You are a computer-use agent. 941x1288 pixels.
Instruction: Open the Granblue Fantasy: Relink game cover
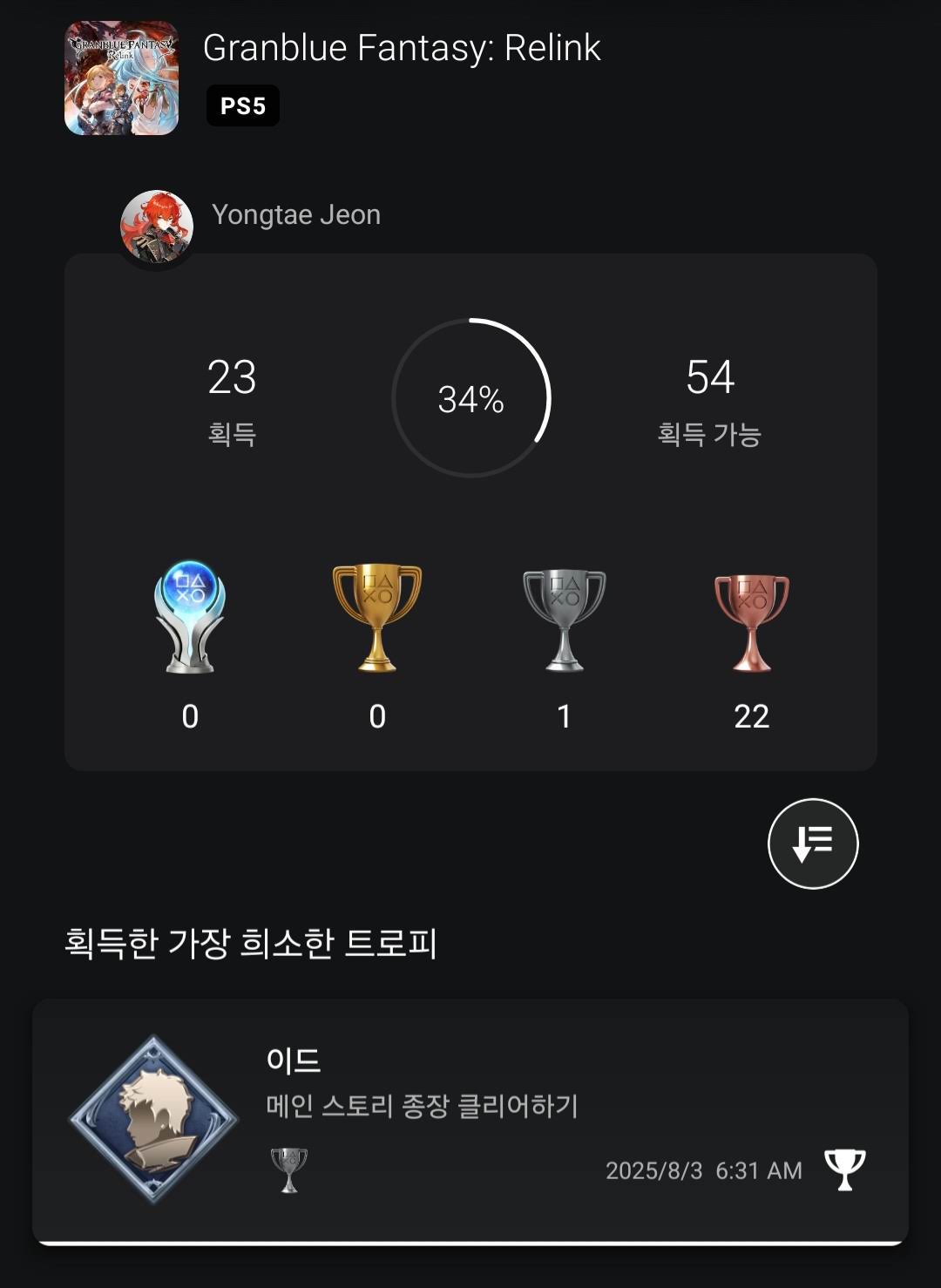click(121, 78)
